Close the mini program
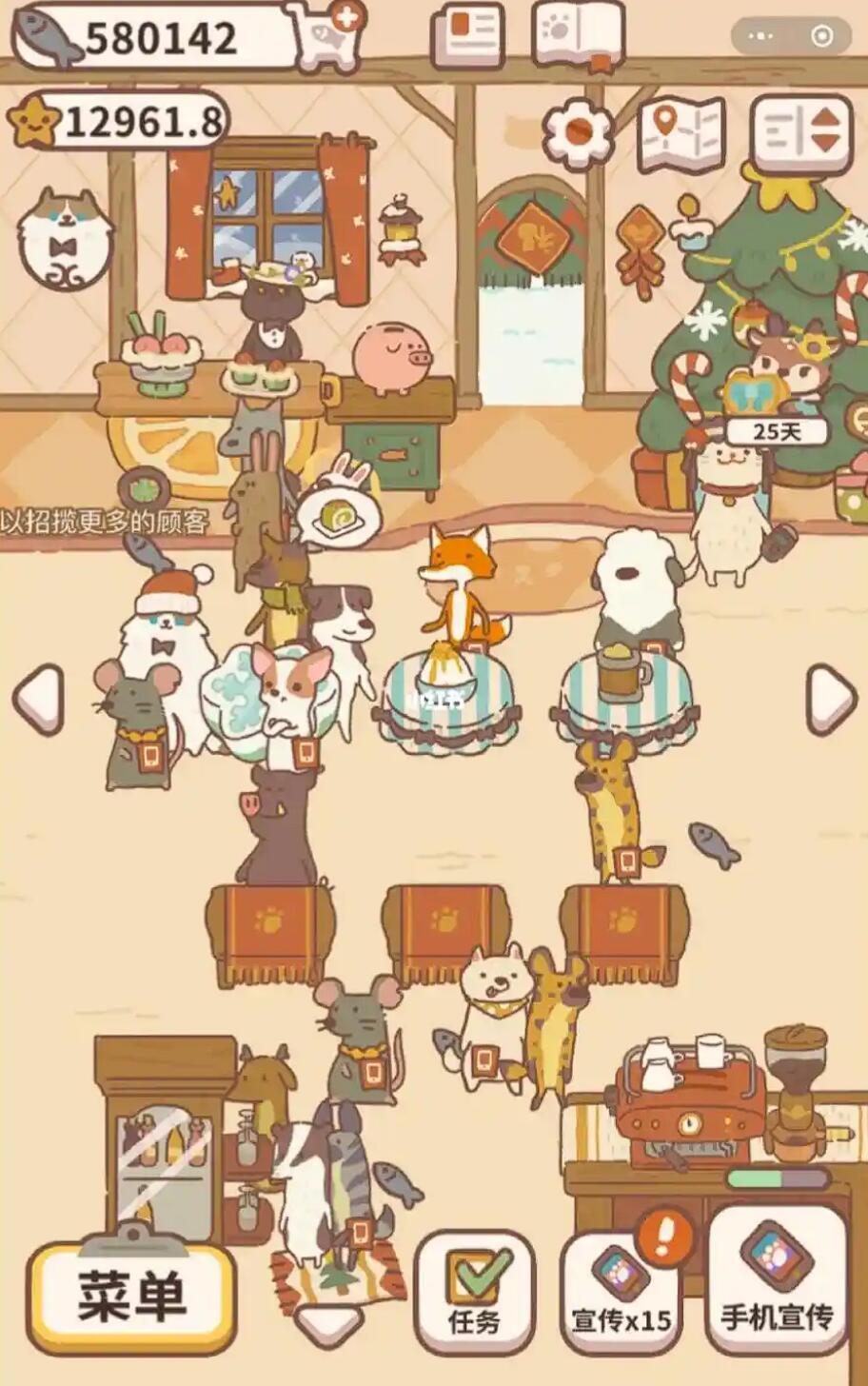Viewport: 868px width, 1386px height. coord(822,36)
